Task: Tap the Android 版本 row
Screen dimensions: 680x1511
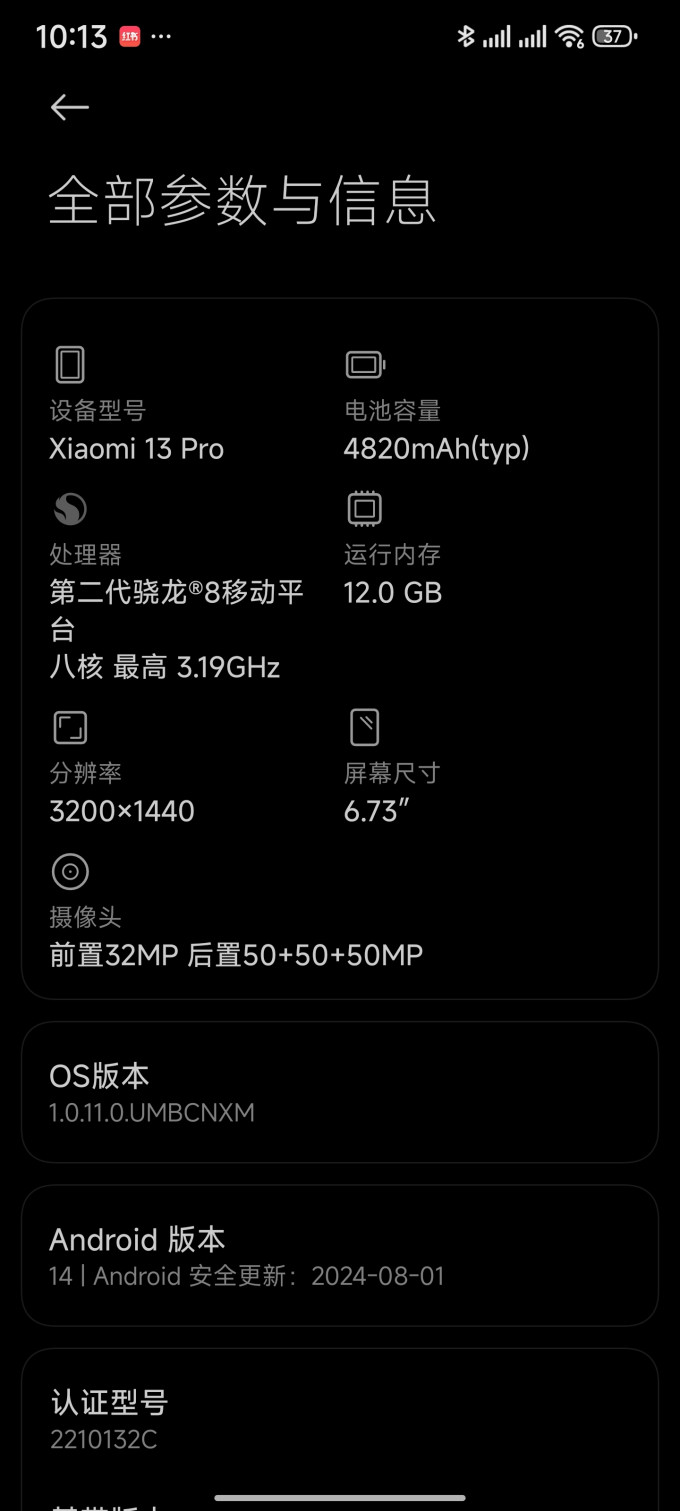Action: (x=340, y=1256)
